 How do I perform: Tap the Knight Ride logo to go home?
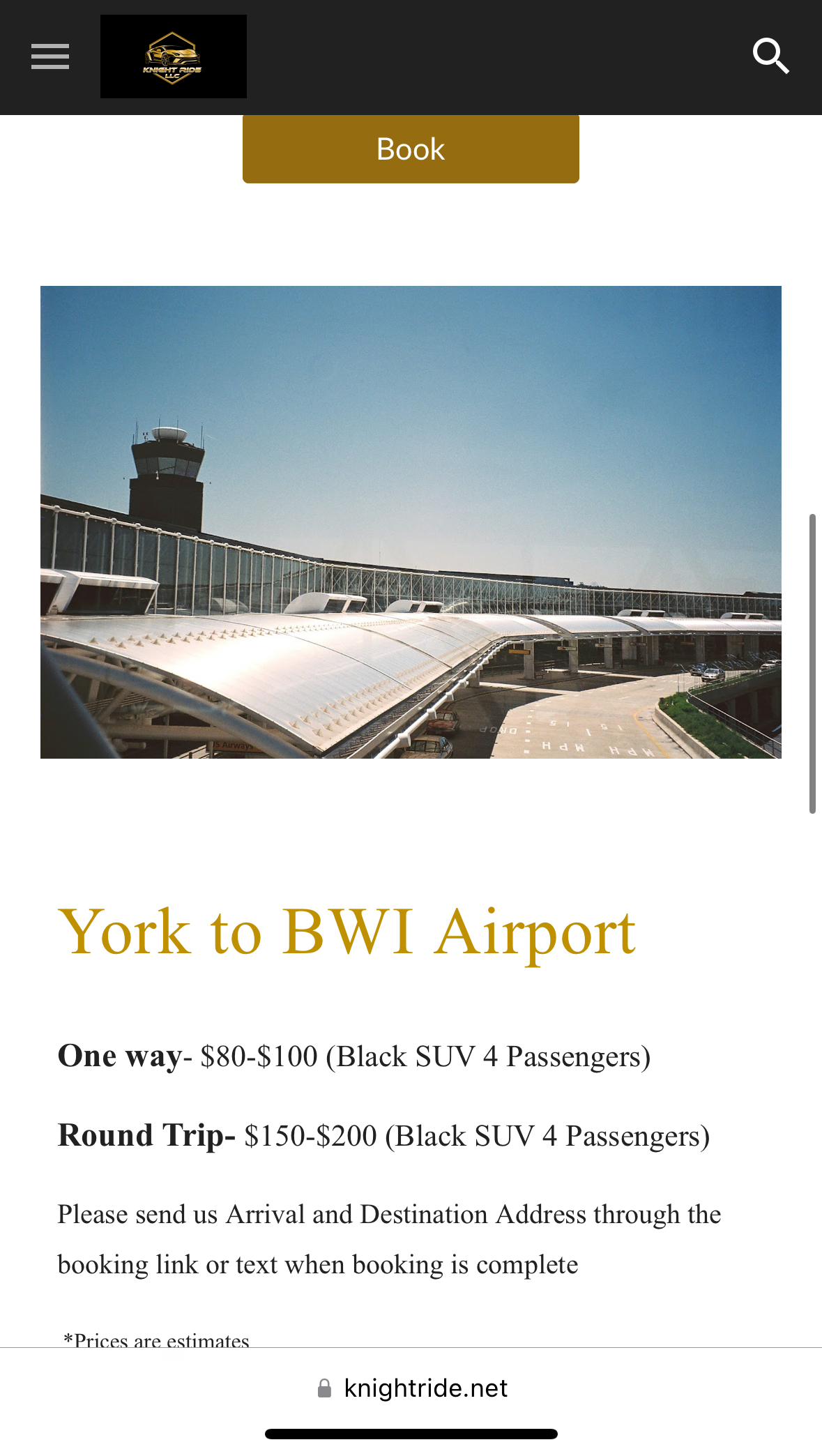pyautogui.click(x=173, y=56)
